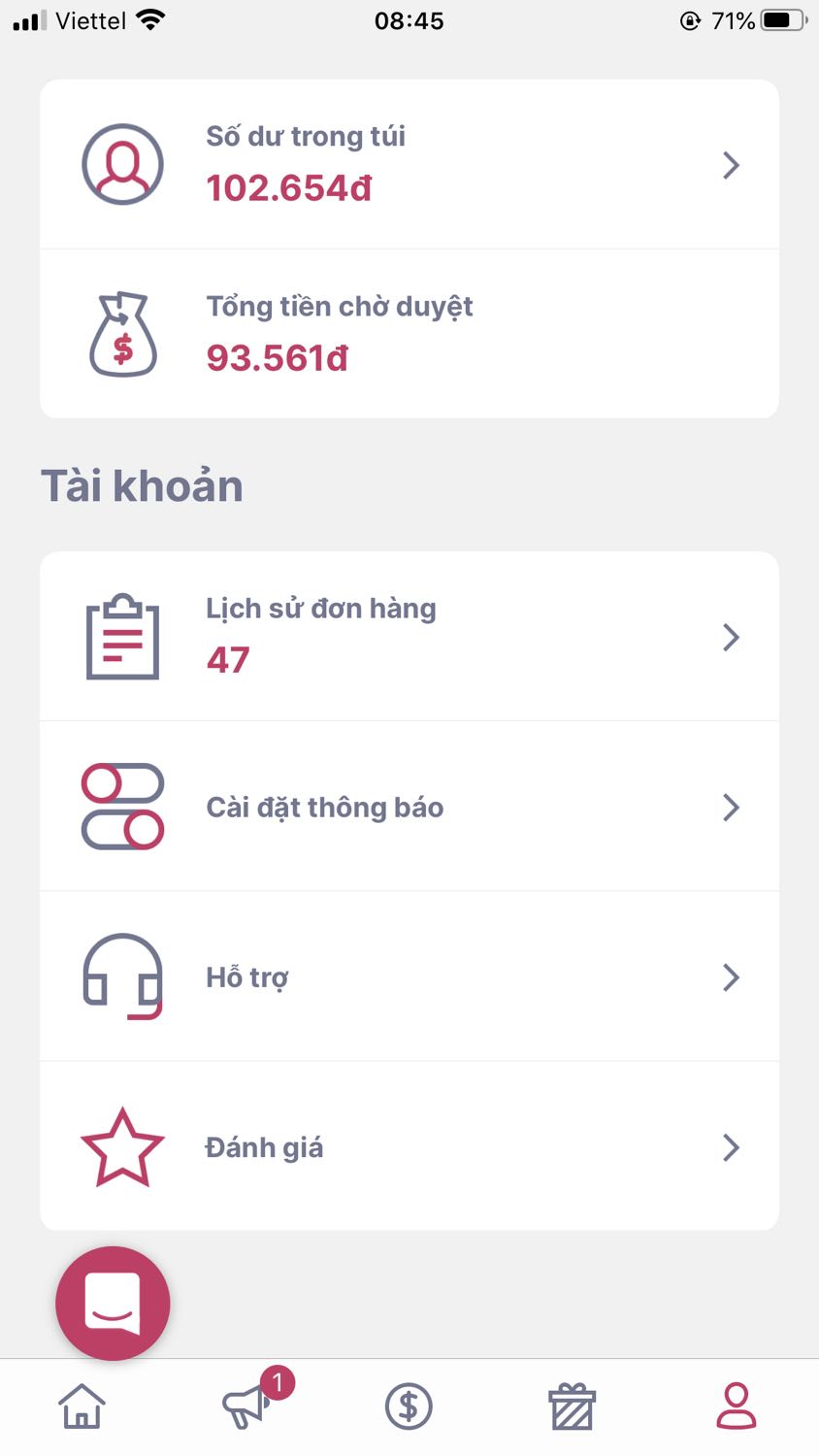
Task: Expand the 'Lịch sử đơn hàng' chevron
Action: point(731,637)
